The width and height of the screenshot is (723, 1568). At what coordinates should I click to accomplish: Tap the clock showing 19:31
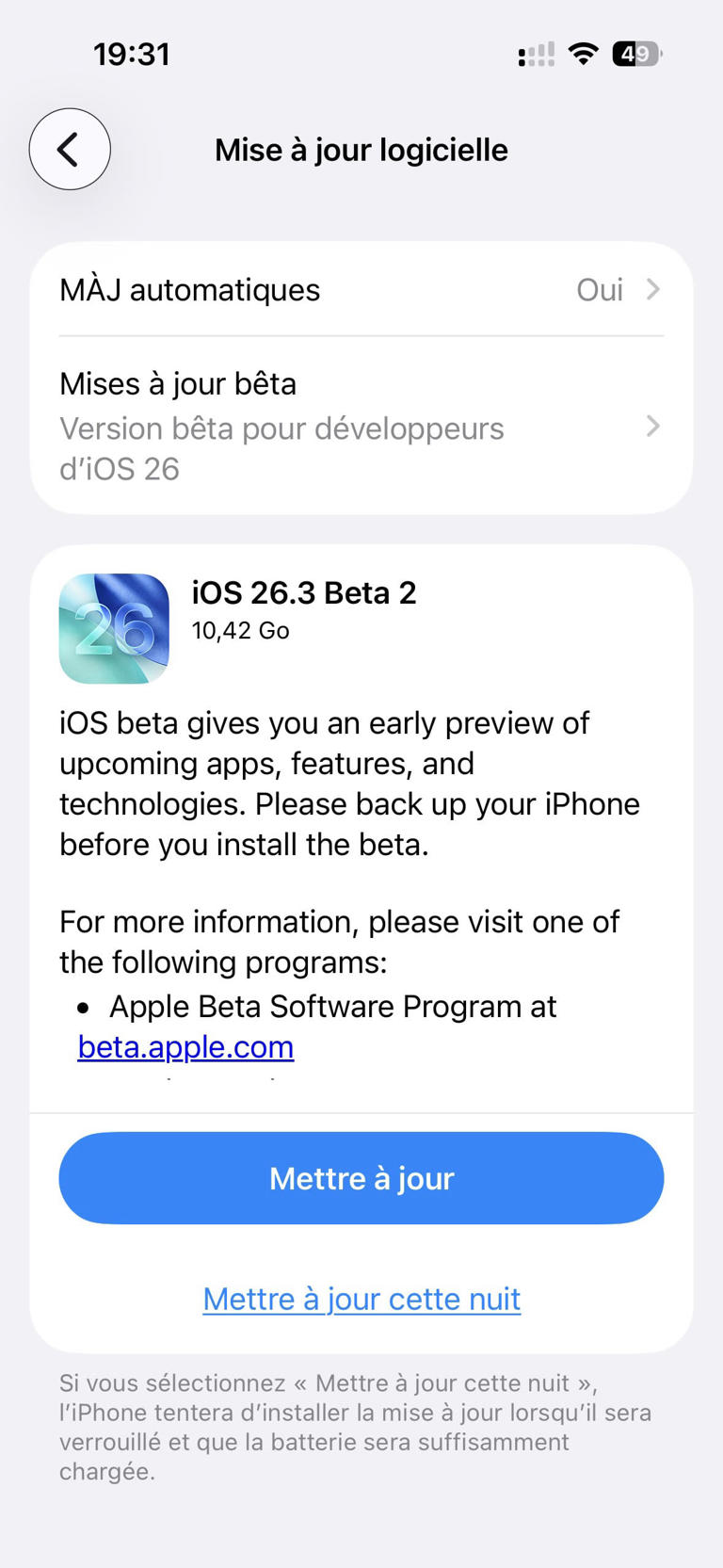coord(132,54)
